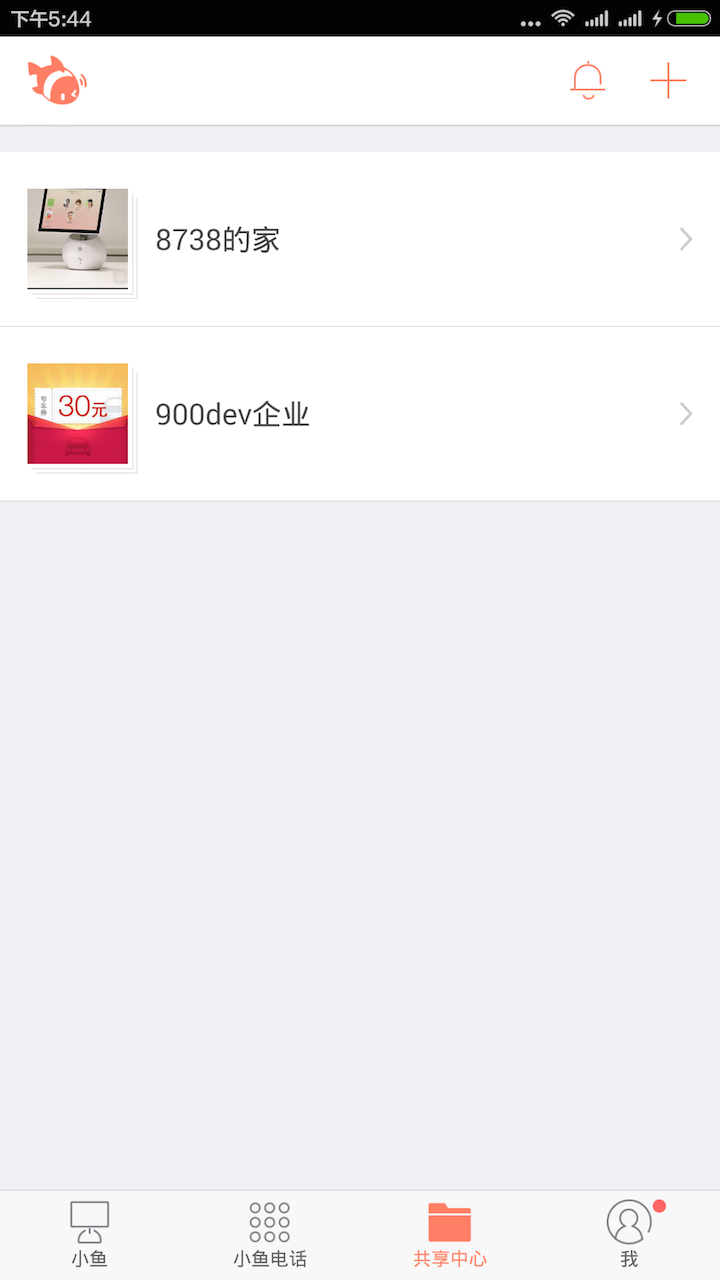Tap the fish logo in top left
The height and width of the screenshot is (1280, 720).
tap(57, 79)
